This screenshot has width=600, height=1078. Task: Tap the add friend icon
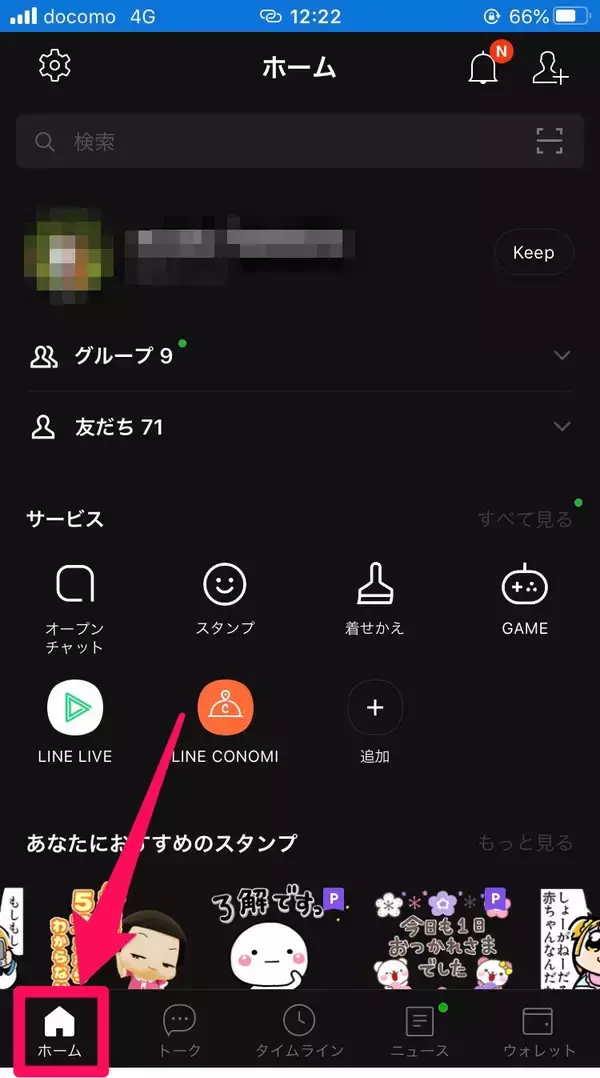[x=550, y=67]
